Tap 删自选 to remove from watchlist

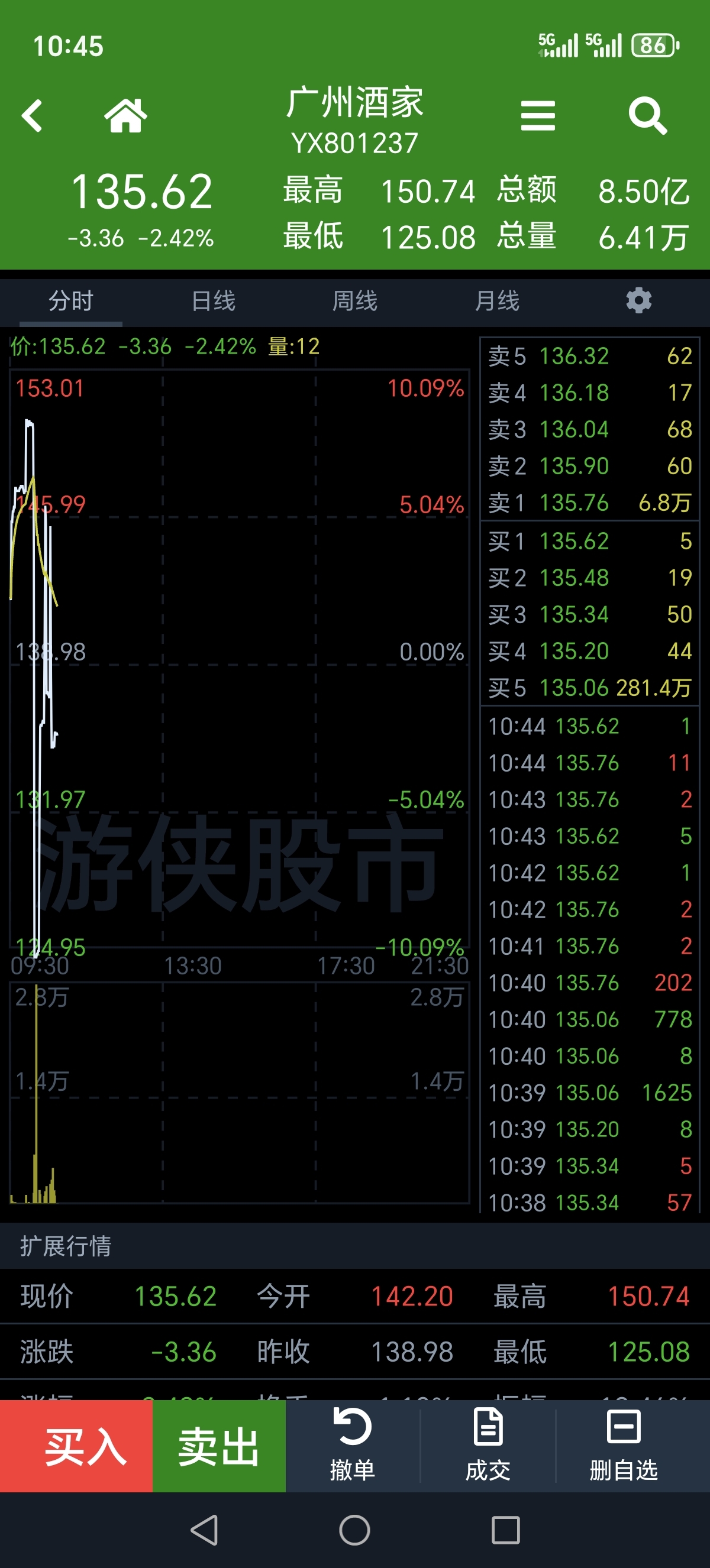(624, 1446)
